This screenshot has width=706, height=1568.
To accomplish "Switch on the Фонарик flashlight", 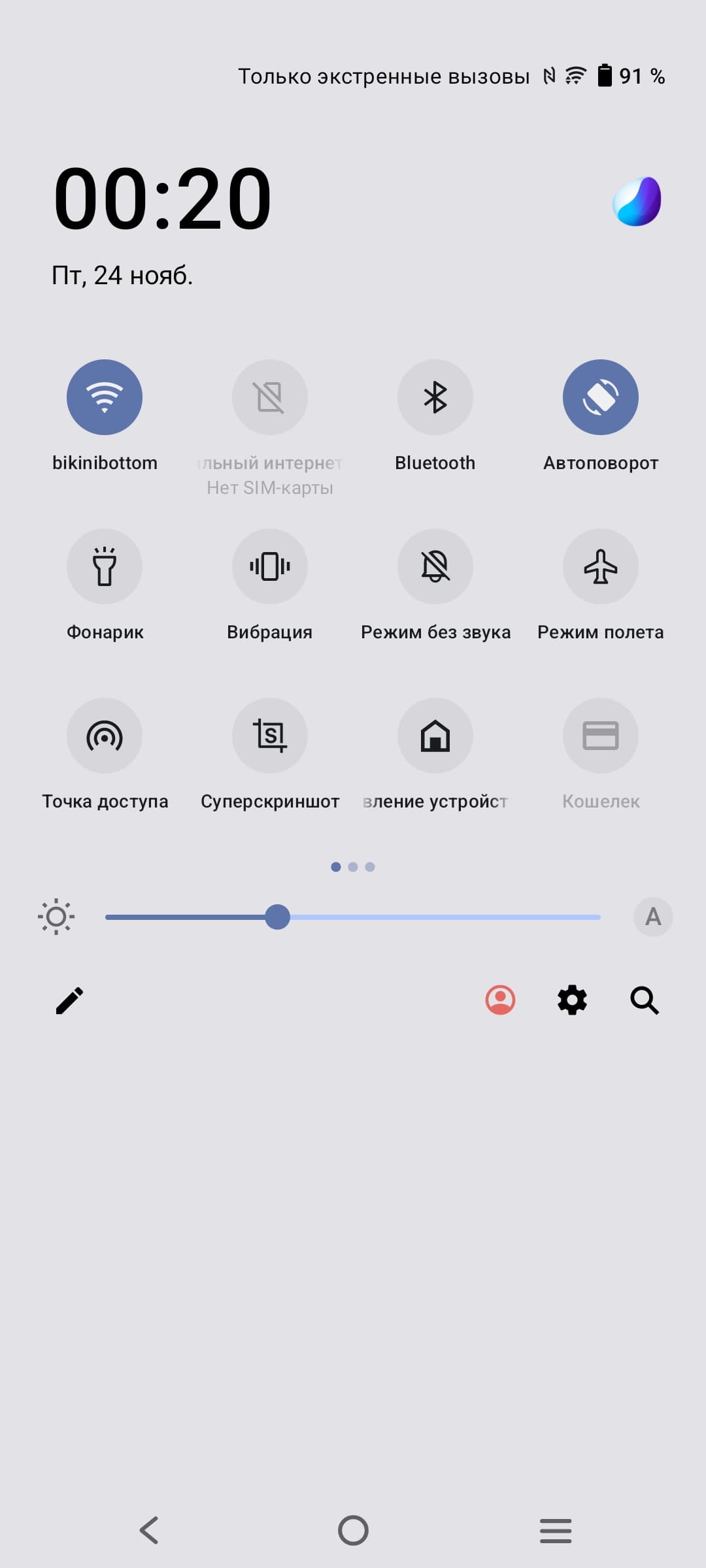I will (105, 566).
